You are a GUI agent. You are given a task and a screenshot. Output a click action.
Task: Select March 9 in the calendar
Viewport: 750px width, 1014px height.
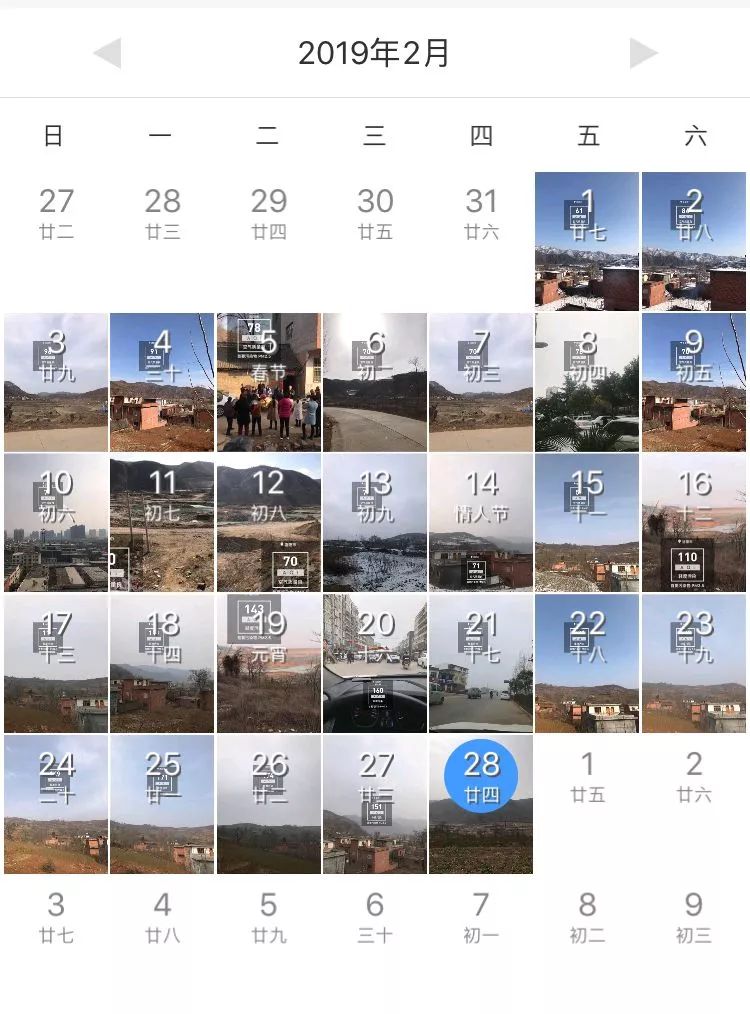[x=694, y=917]
